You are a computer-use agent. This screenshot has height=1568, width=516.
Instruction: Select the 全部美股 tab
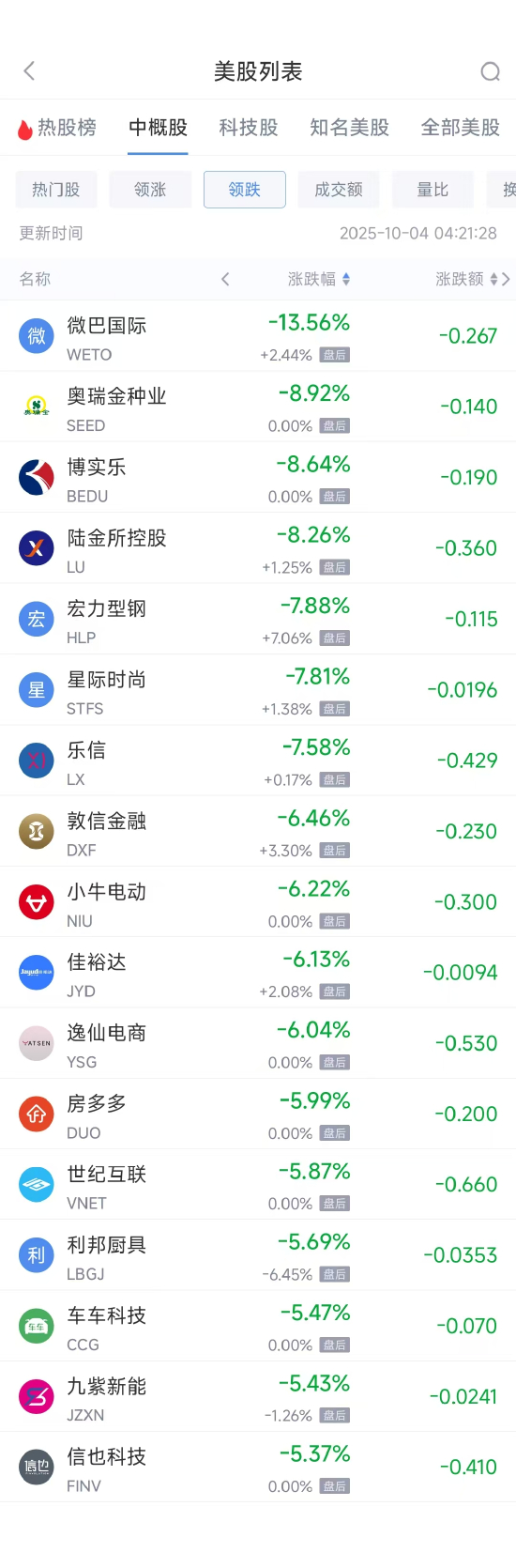point(461,128)
